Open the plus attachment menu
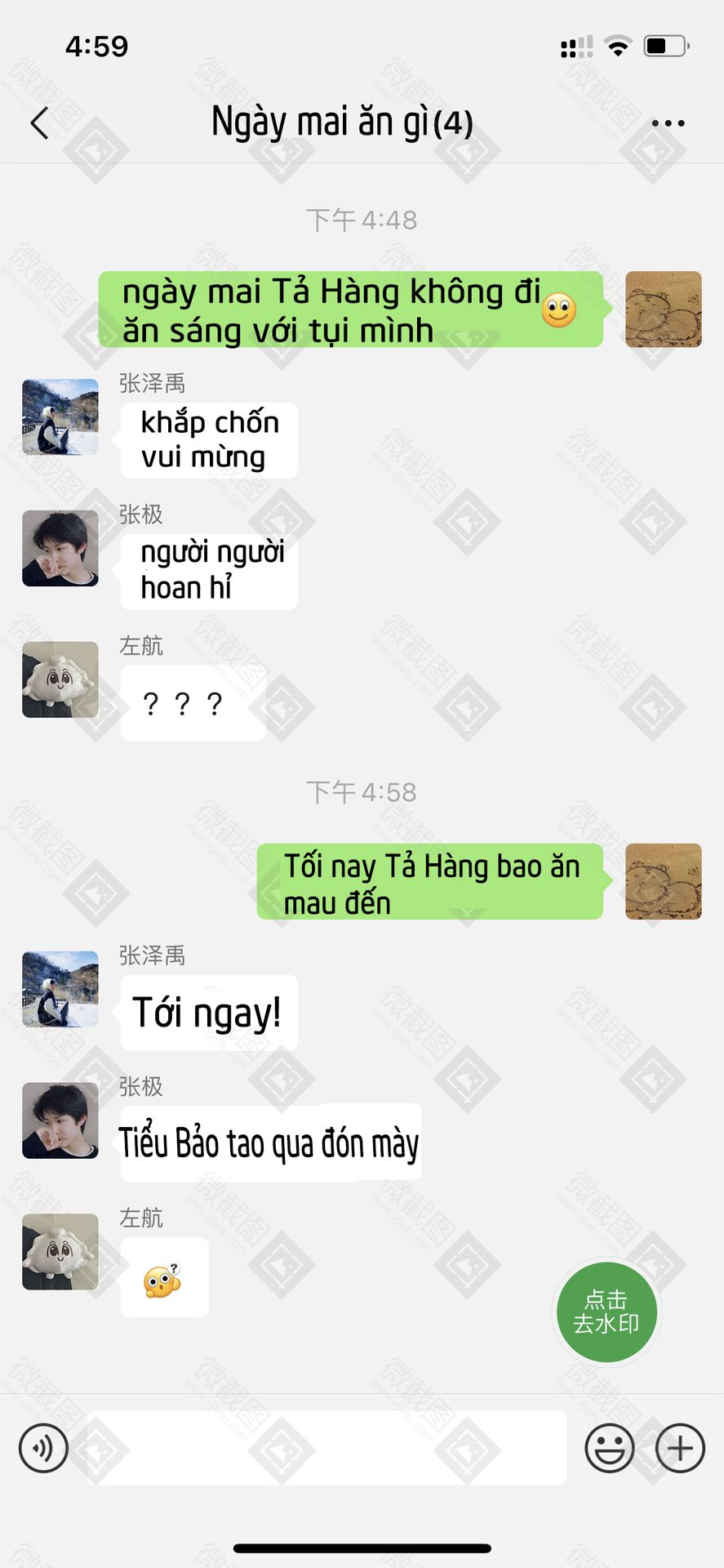The width and height of the screenshot is (724, 1568). pos(680,1448)
